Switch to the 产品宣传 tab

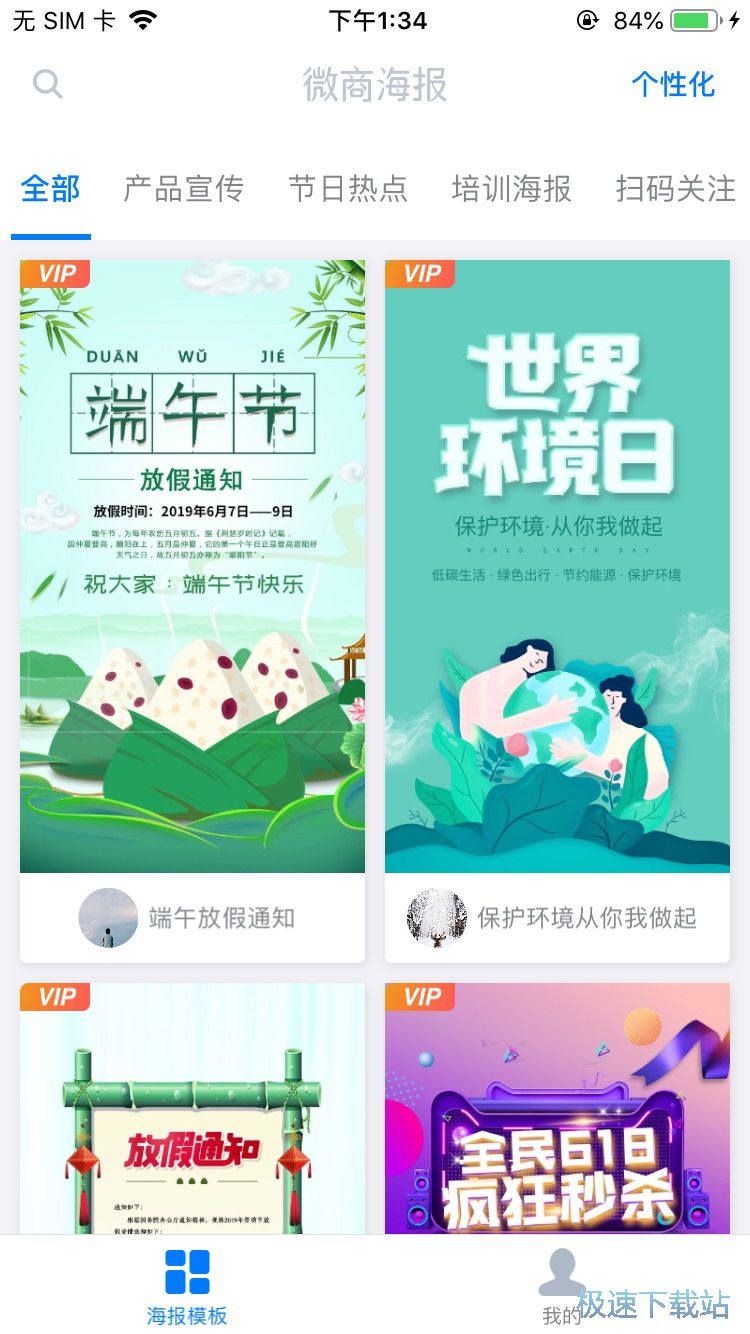coord(183,188)
